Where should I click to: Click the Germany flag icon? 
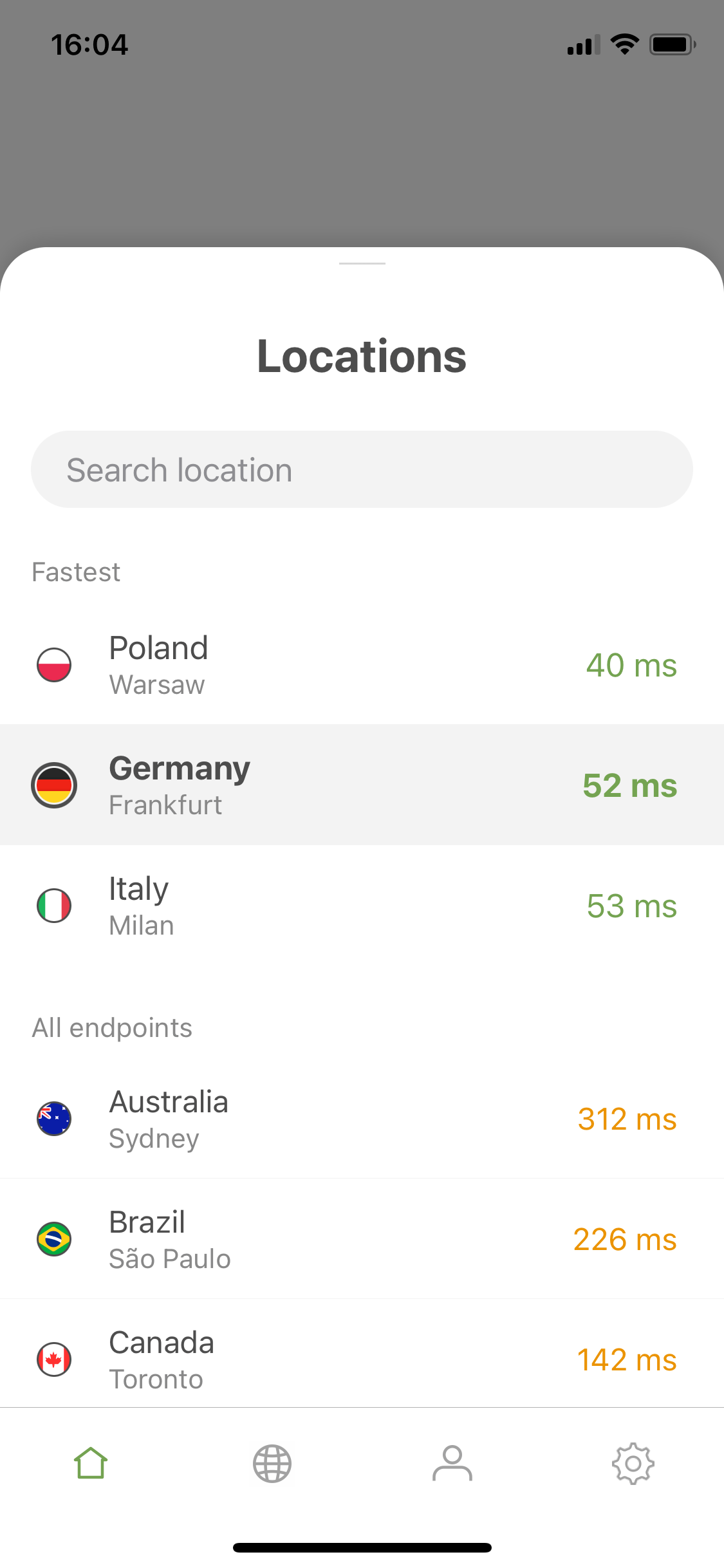[x=54, y=785]
